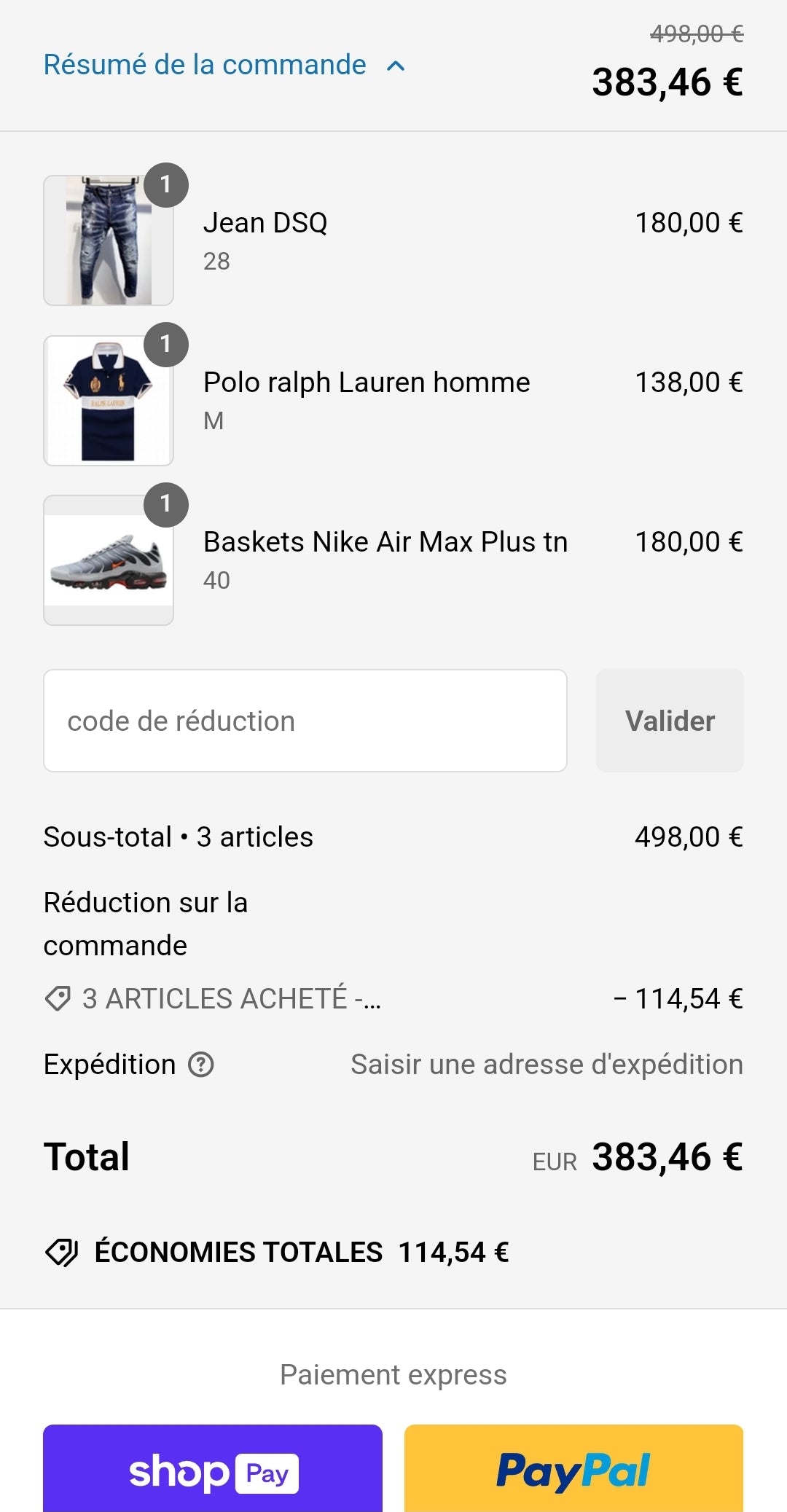Click the quantity badge on the Polo Ralph Lauren
The height and width of the screenshot is (1512, 787).
(166, 344)
